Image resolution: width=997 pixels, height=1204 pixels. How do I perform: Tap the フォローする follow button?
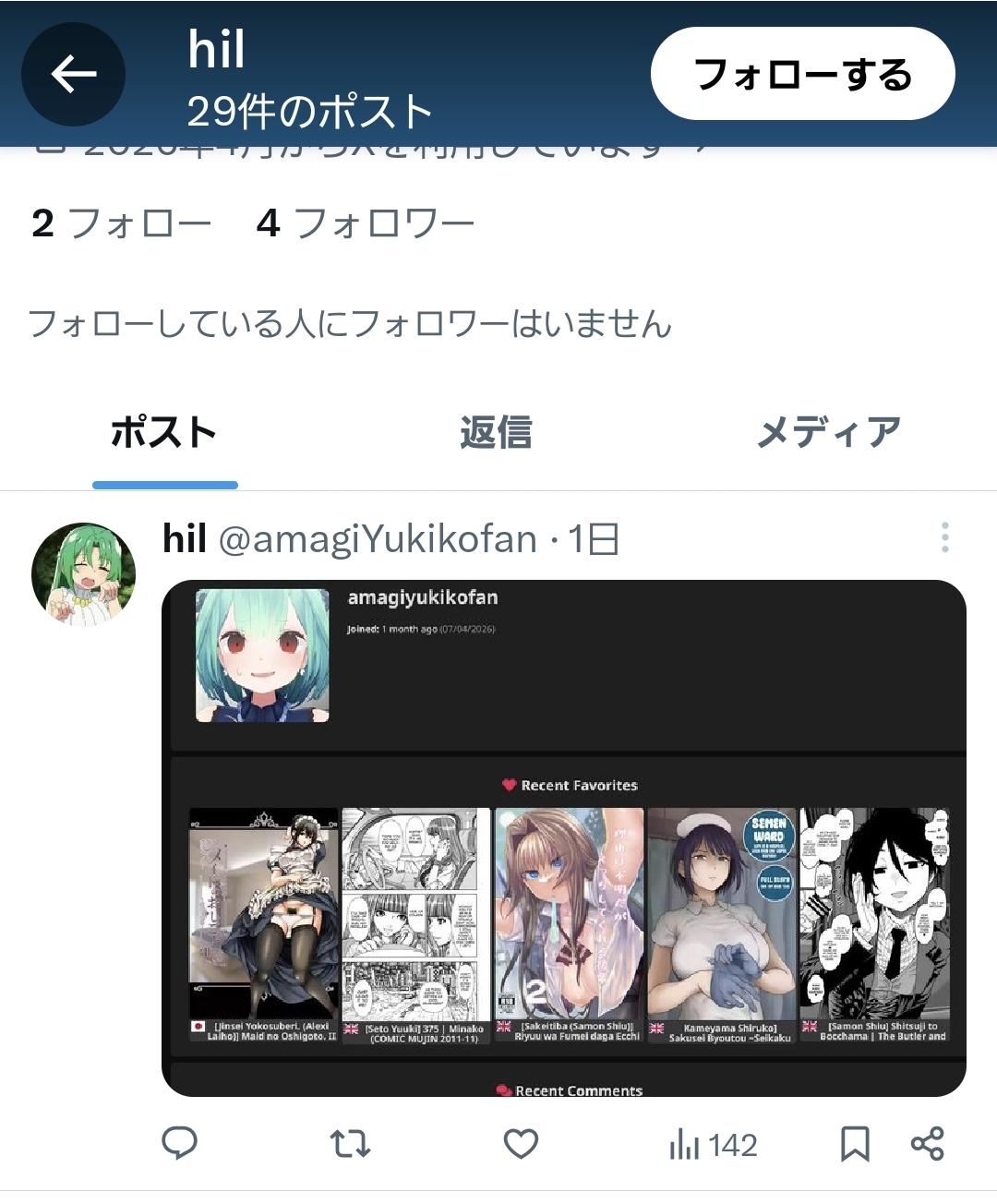tap(803, 74)
